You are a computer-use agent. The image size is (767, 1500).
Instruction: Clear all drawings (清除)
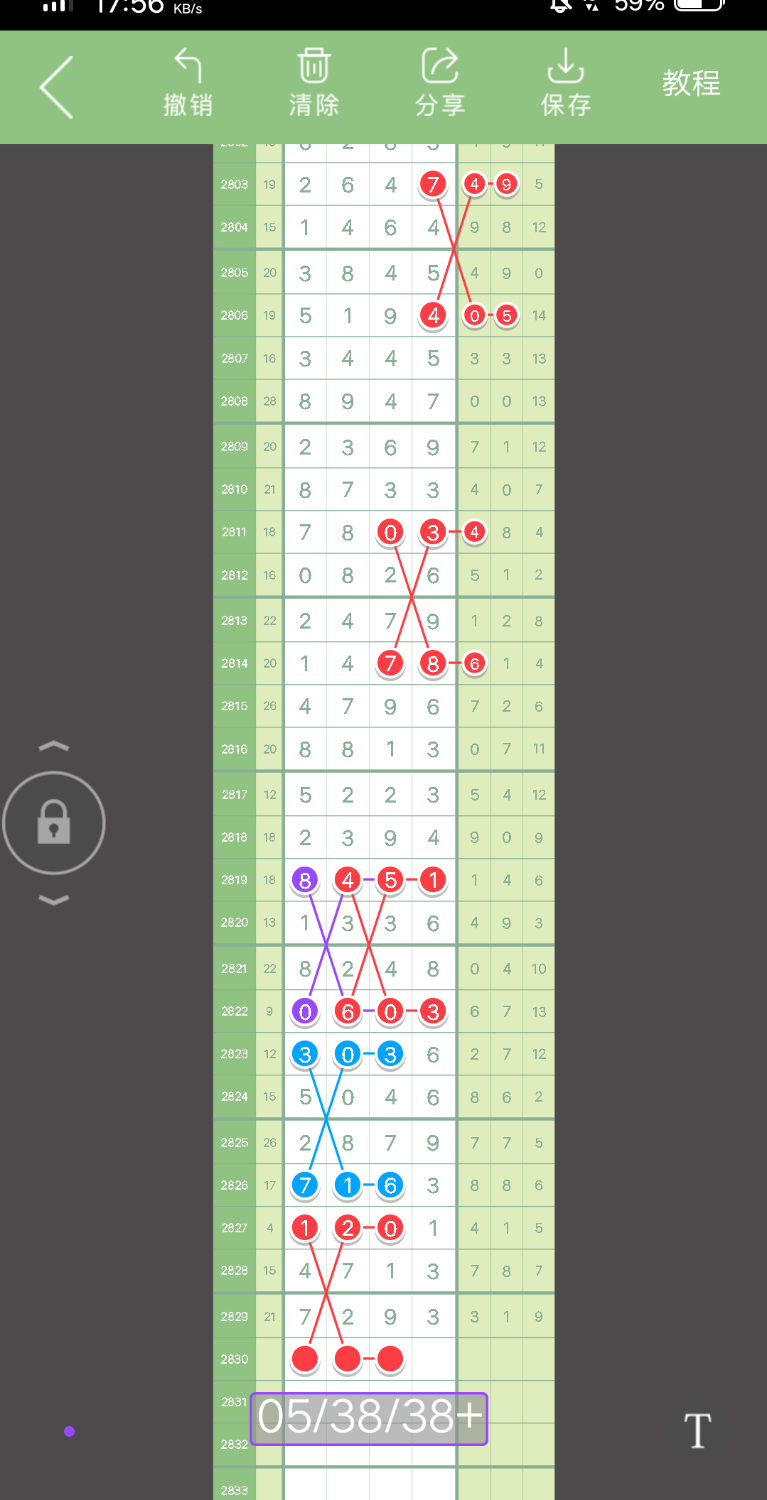(314, 83)
